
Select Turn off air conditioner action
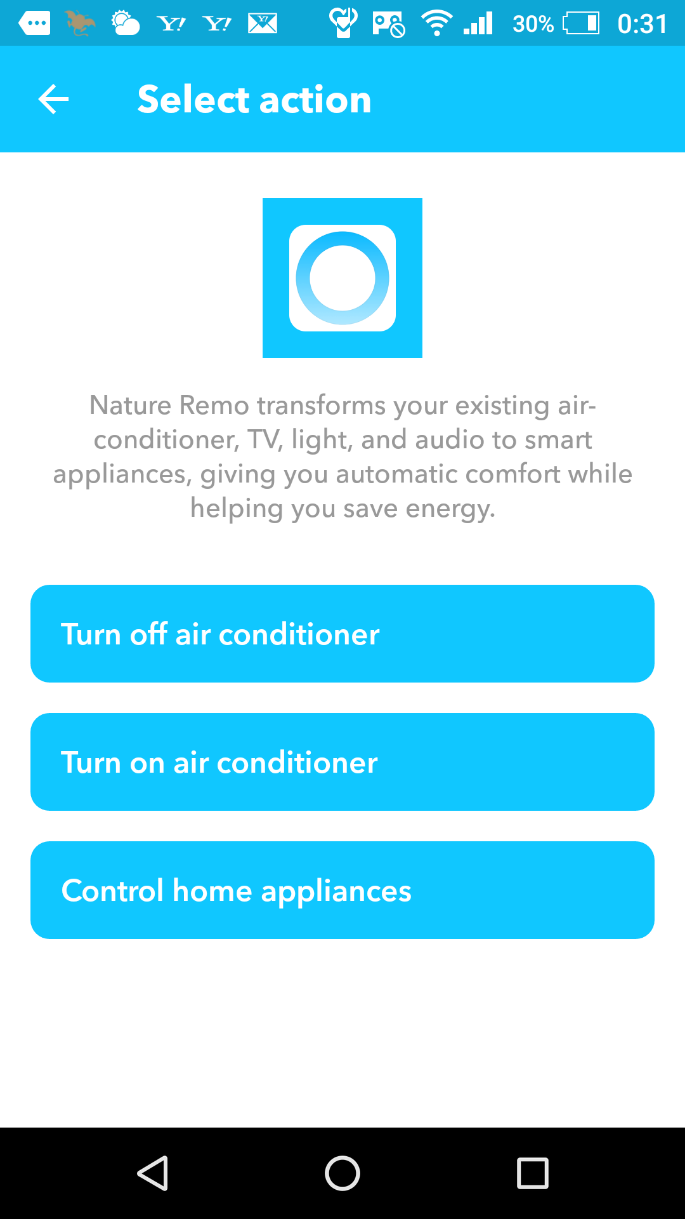coord(342,634)
